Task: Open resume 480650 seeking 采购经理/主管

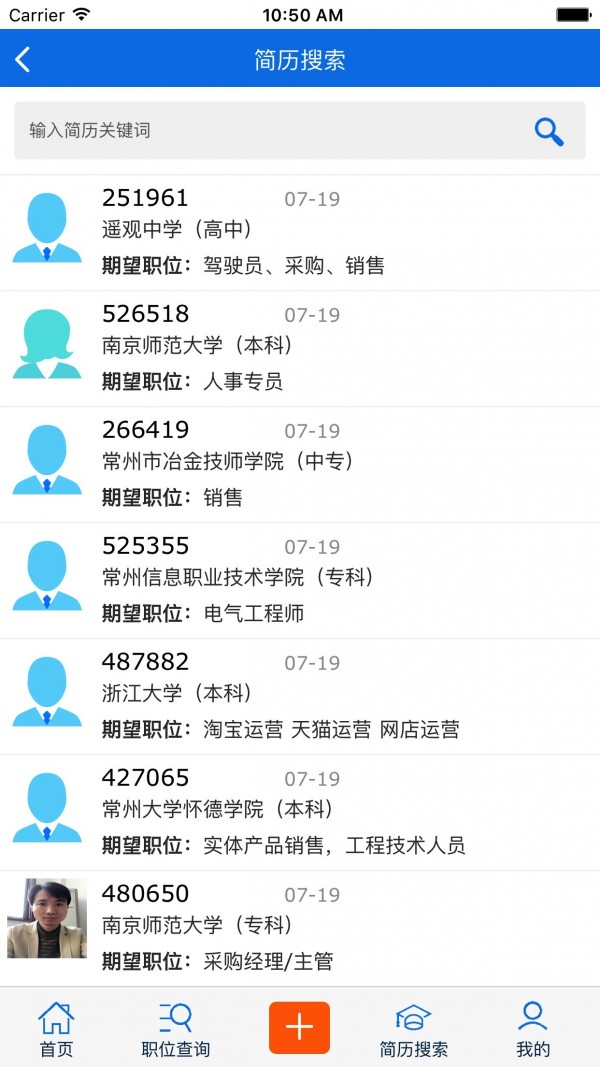Action: [x=300, y=929]
